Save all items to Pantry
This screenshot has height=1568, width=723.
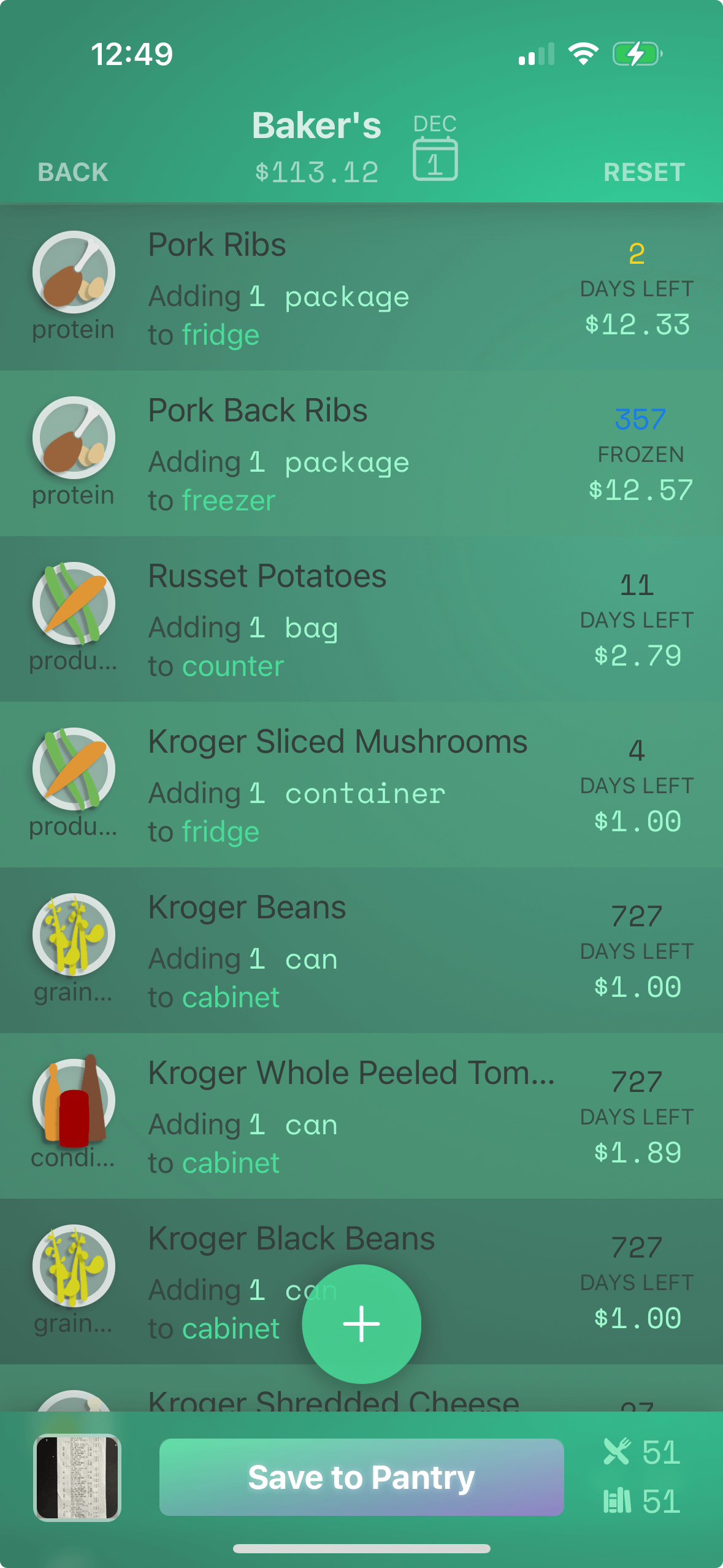361,1477
